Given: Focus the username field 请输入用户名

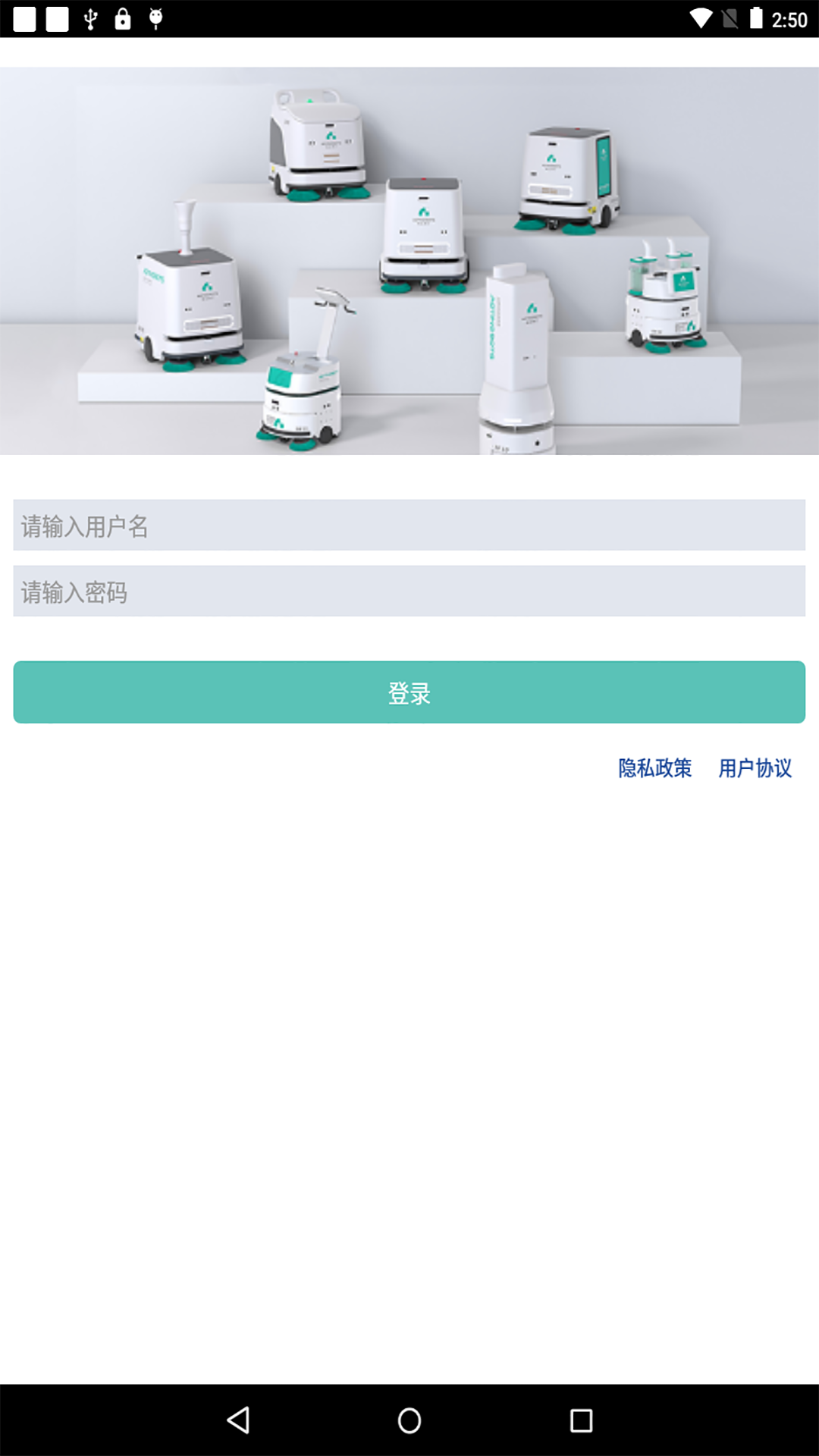Looking at the screenshot, I should coord(409,525).
